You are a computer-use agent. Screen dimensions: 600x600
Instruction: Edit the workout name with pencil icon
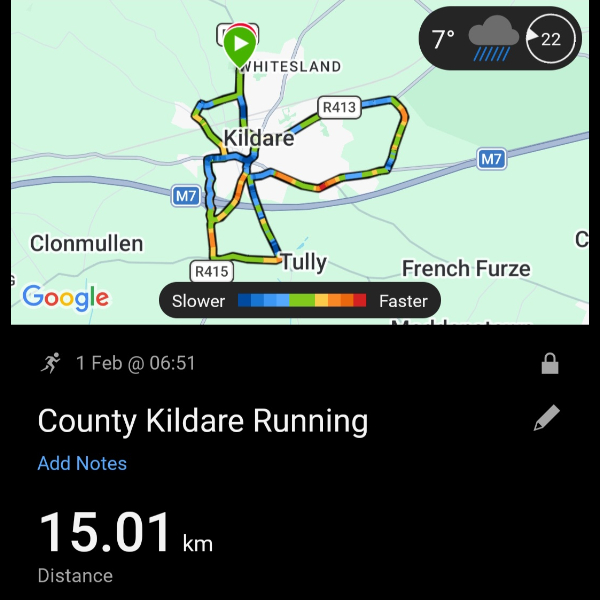[546, 419]
